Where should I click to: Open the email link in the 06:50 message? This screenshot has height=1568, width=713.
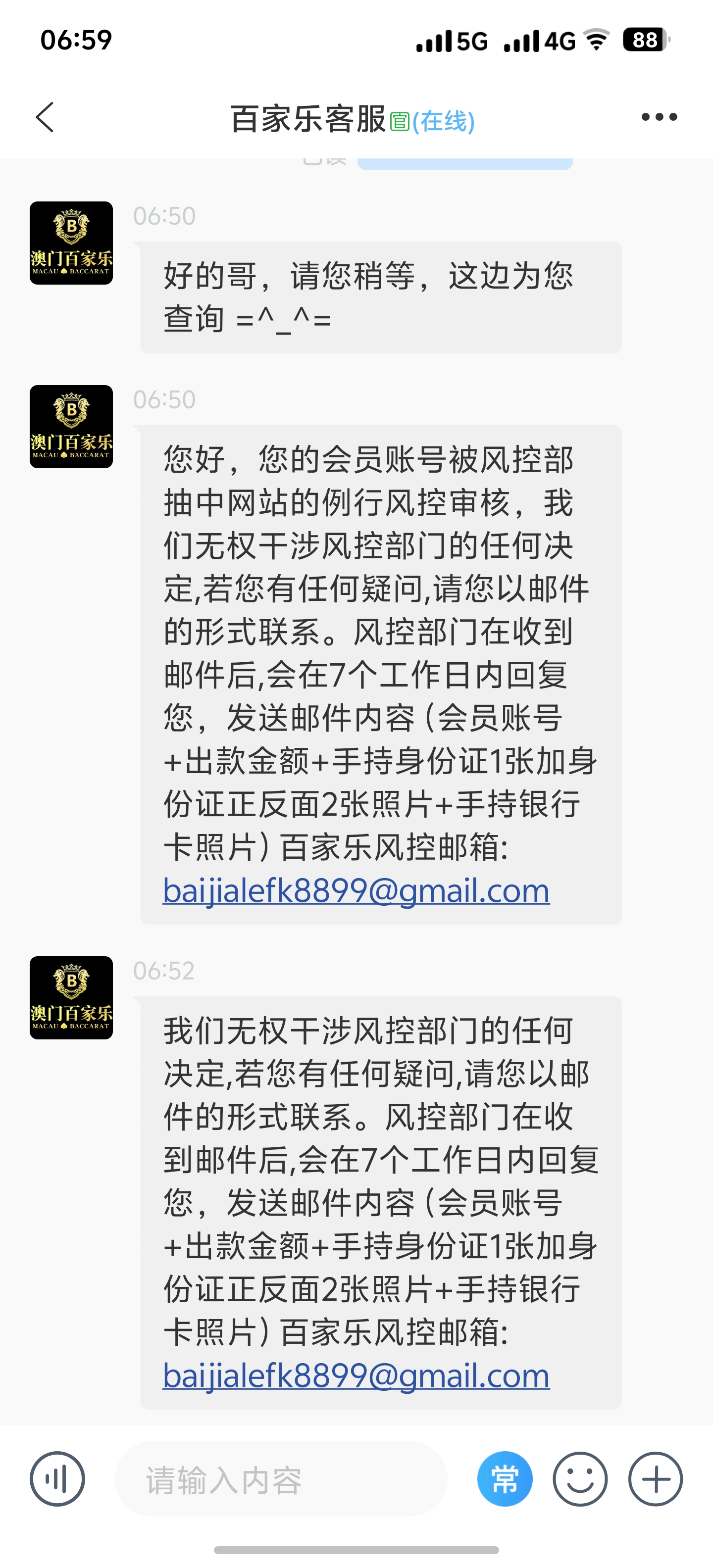(356, 890)
